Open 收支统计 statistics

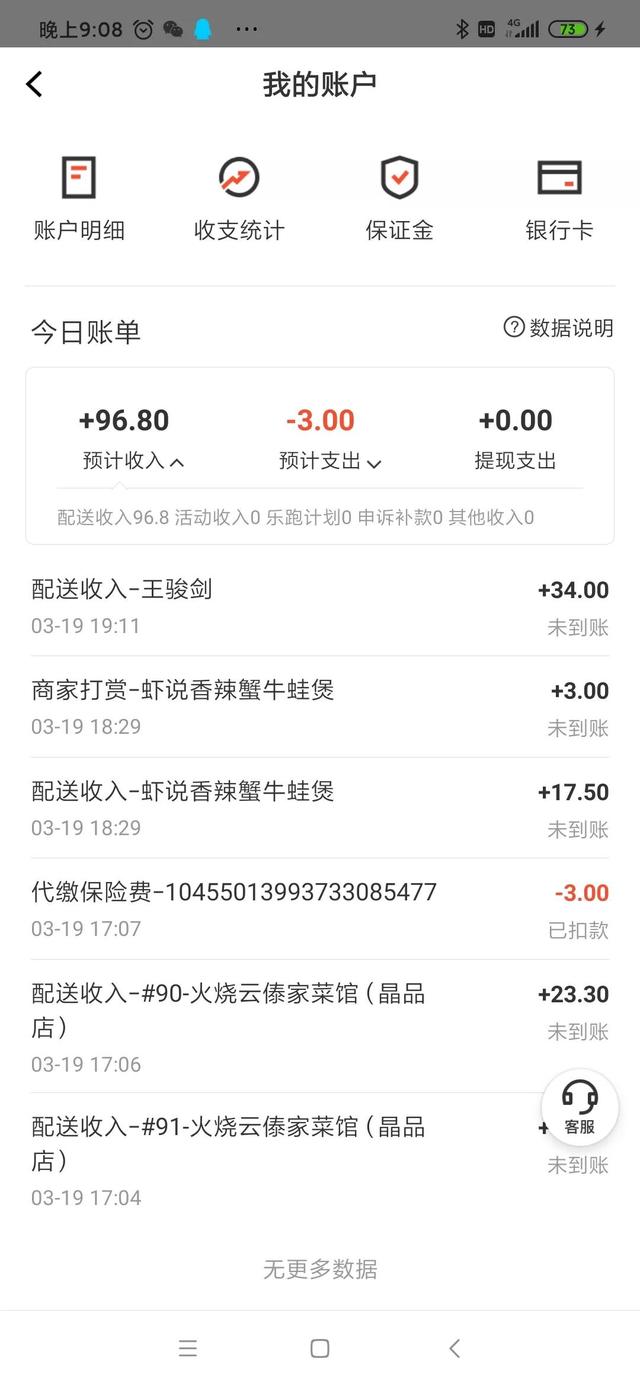click(239, 198)
